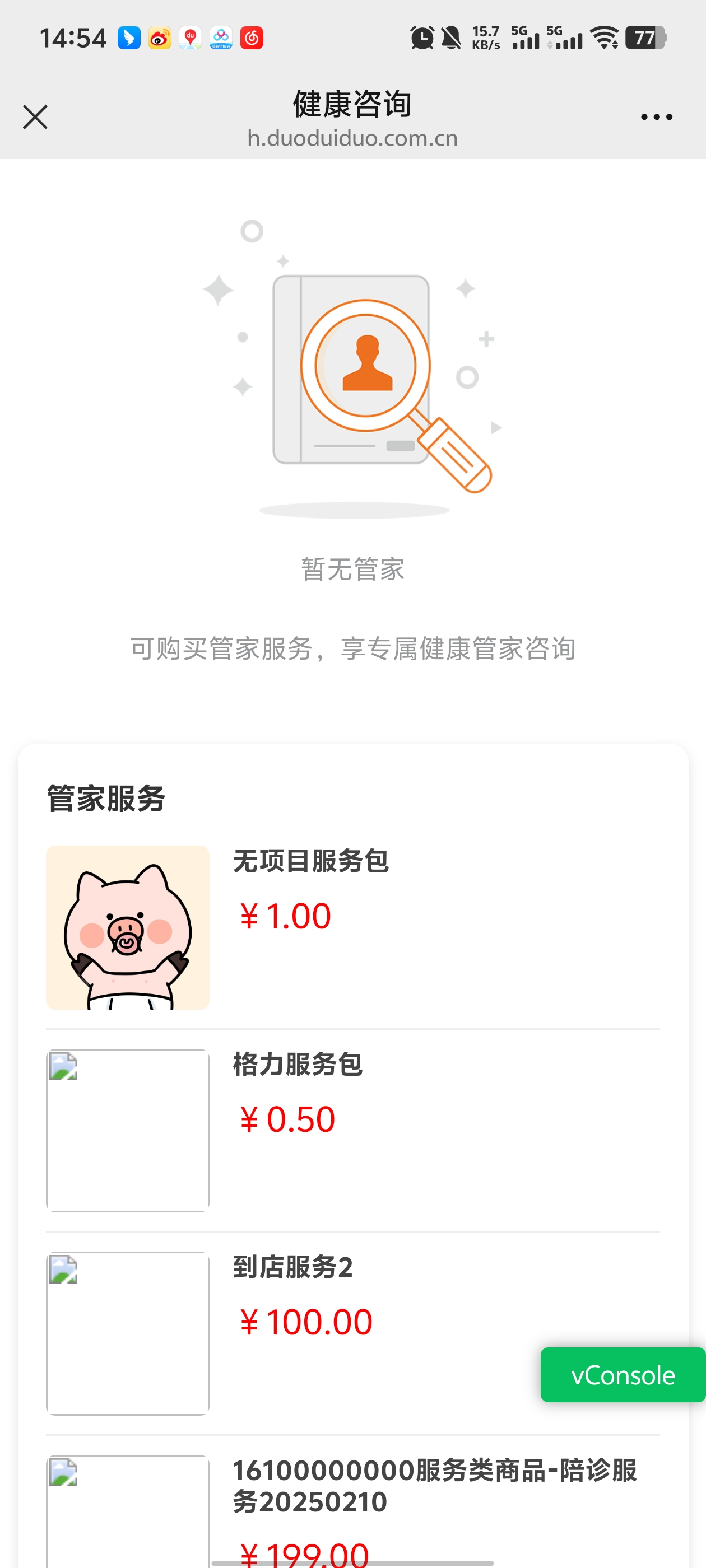Select the 格力服务包 service priced ¥0.50
This screenshot has width=706, height=1568.
[x=298, y=1065]
